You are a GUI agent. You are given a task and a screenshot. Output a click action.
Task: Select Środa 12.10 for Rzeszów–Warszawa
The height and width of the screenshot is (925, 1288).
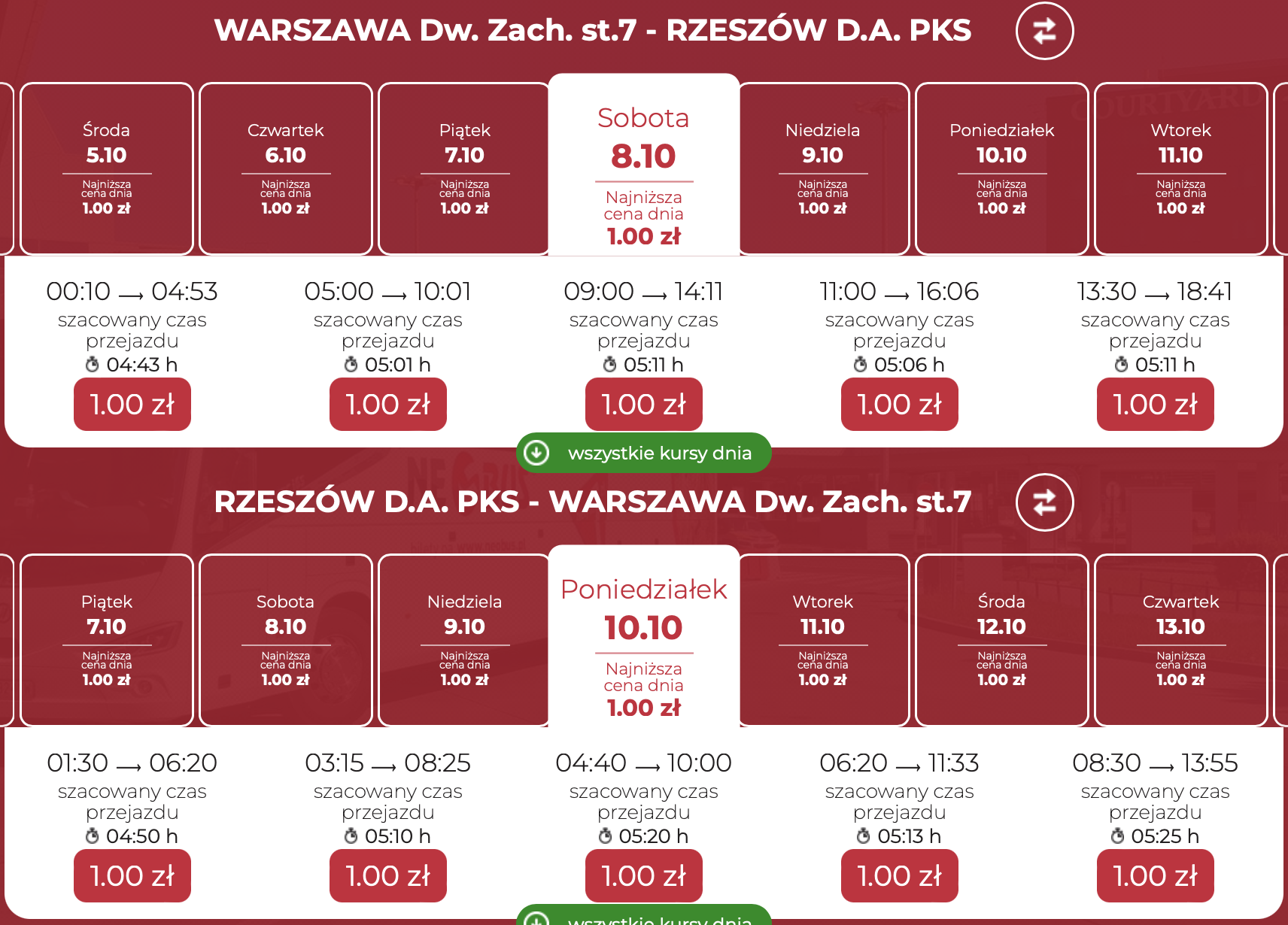1001,640
